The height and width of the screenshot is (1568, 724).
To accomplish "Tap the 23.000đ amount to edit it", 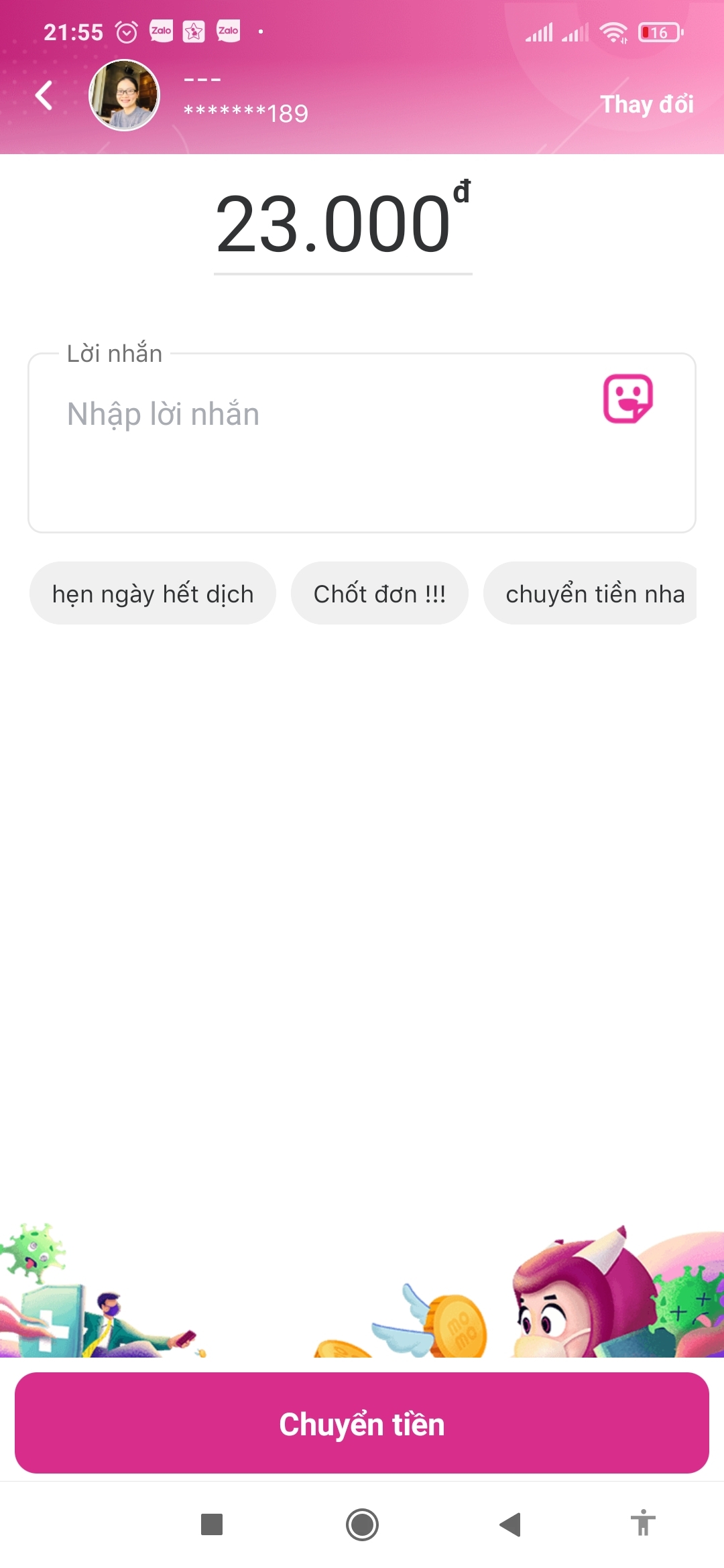I will [342, 221].
